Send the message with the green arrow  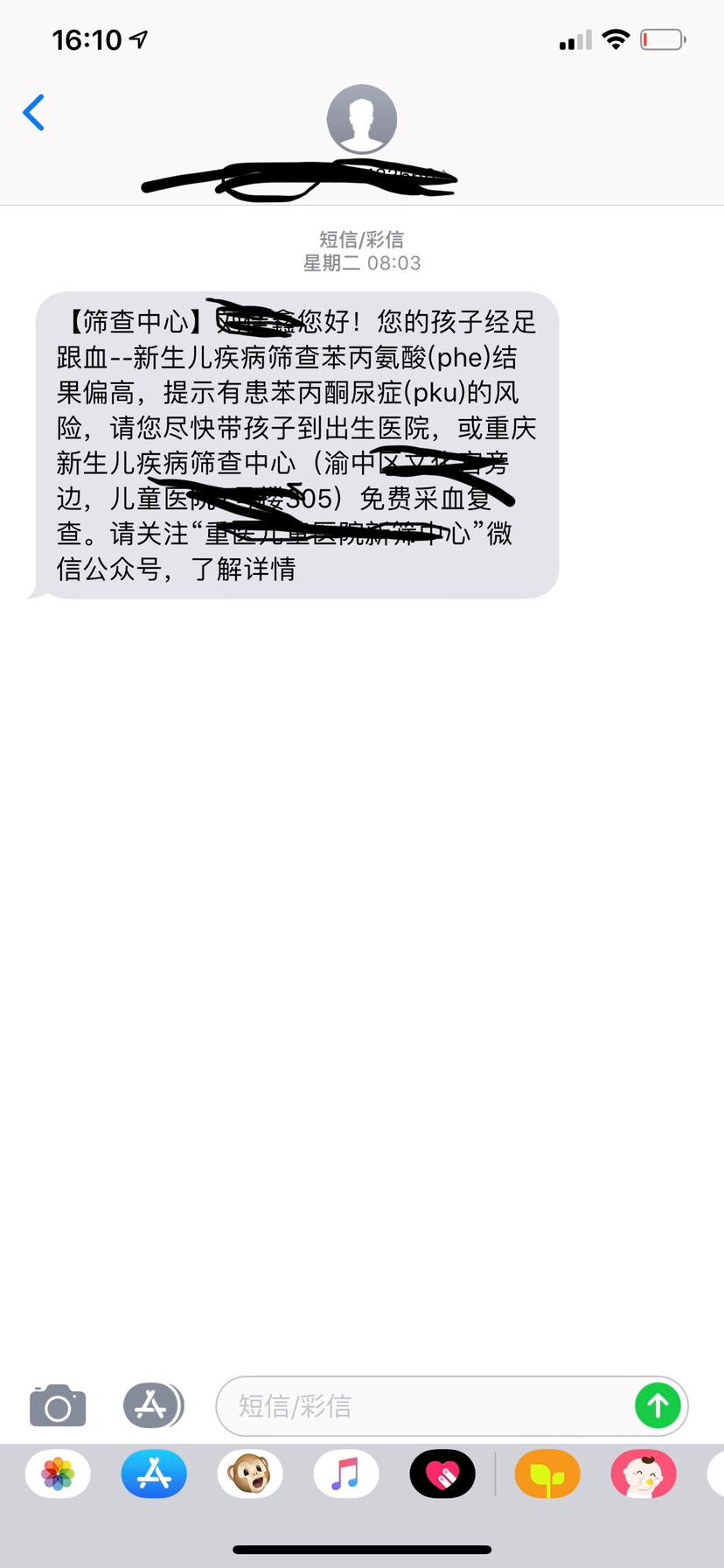coord(658,1406)
